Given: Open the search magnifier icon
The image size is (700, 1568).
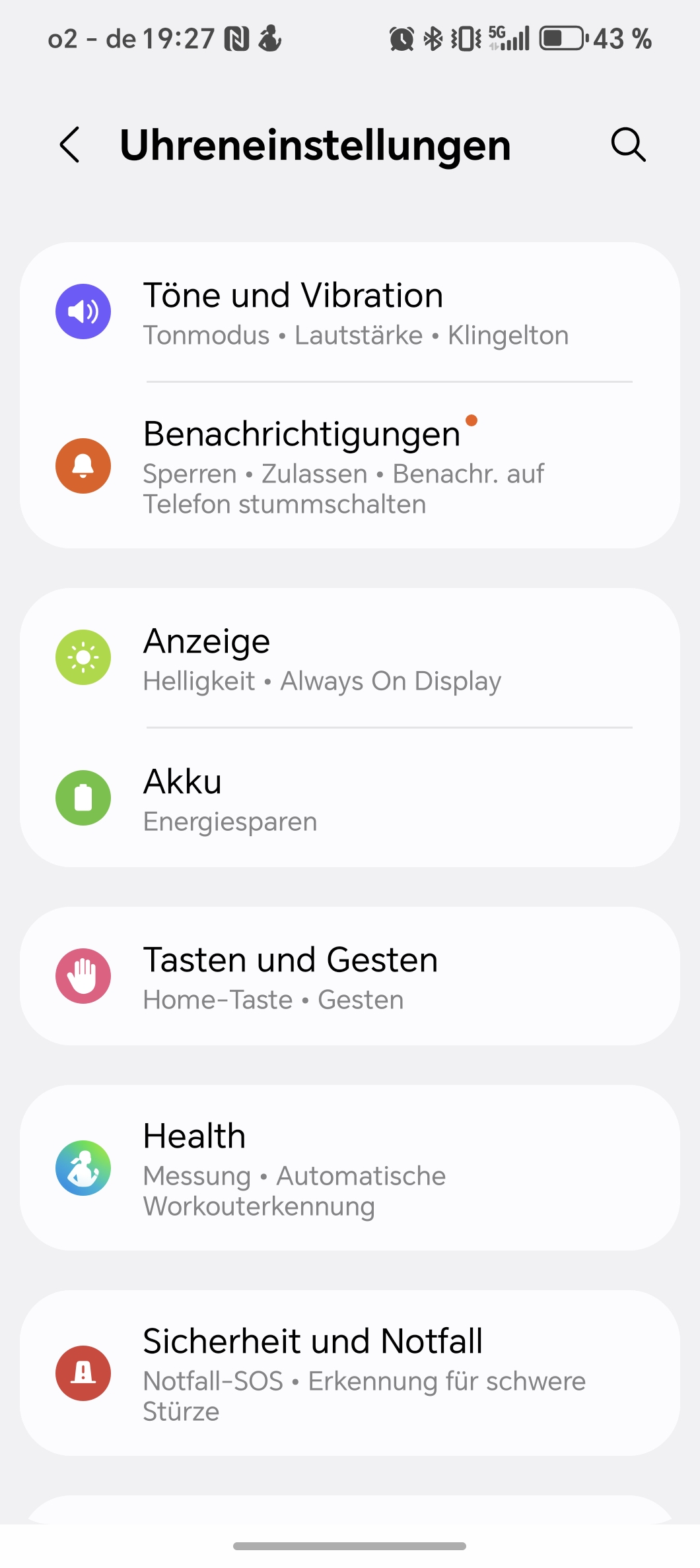Looking at the screenshot, I should point(628,145).
